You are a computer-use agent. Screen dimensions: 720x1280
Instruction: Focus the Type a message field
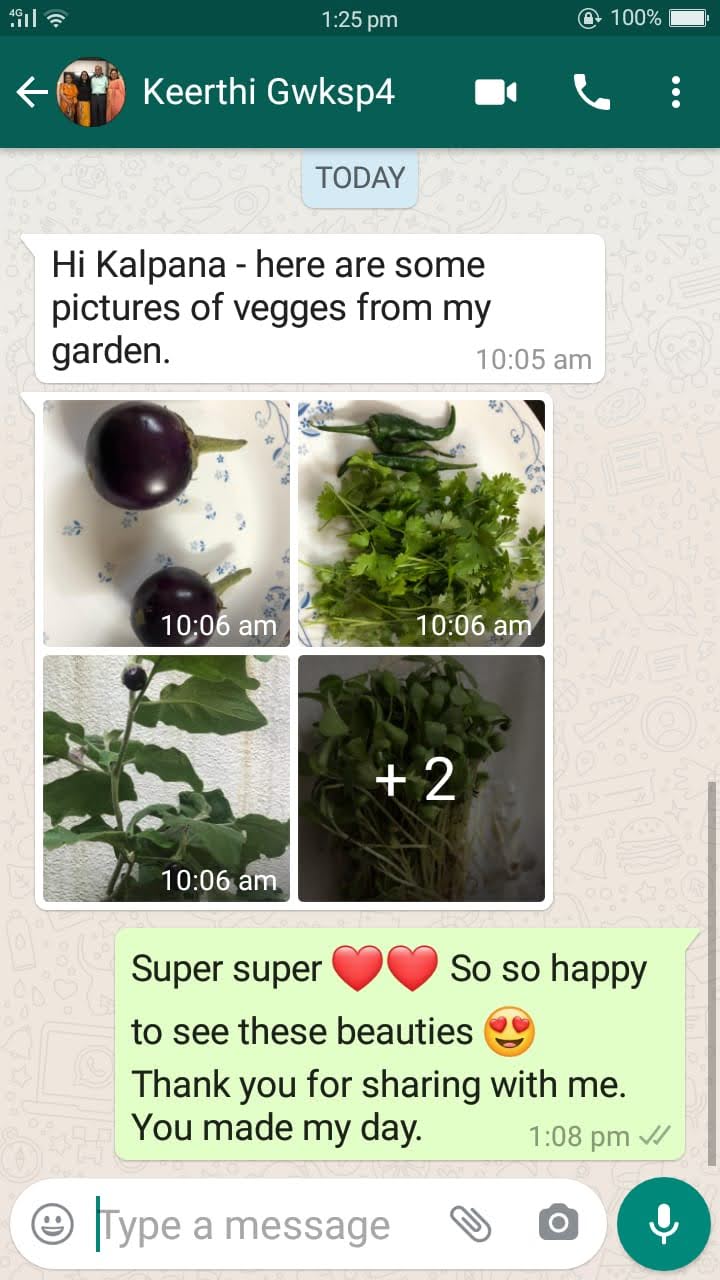click(x=260, y=1224)
